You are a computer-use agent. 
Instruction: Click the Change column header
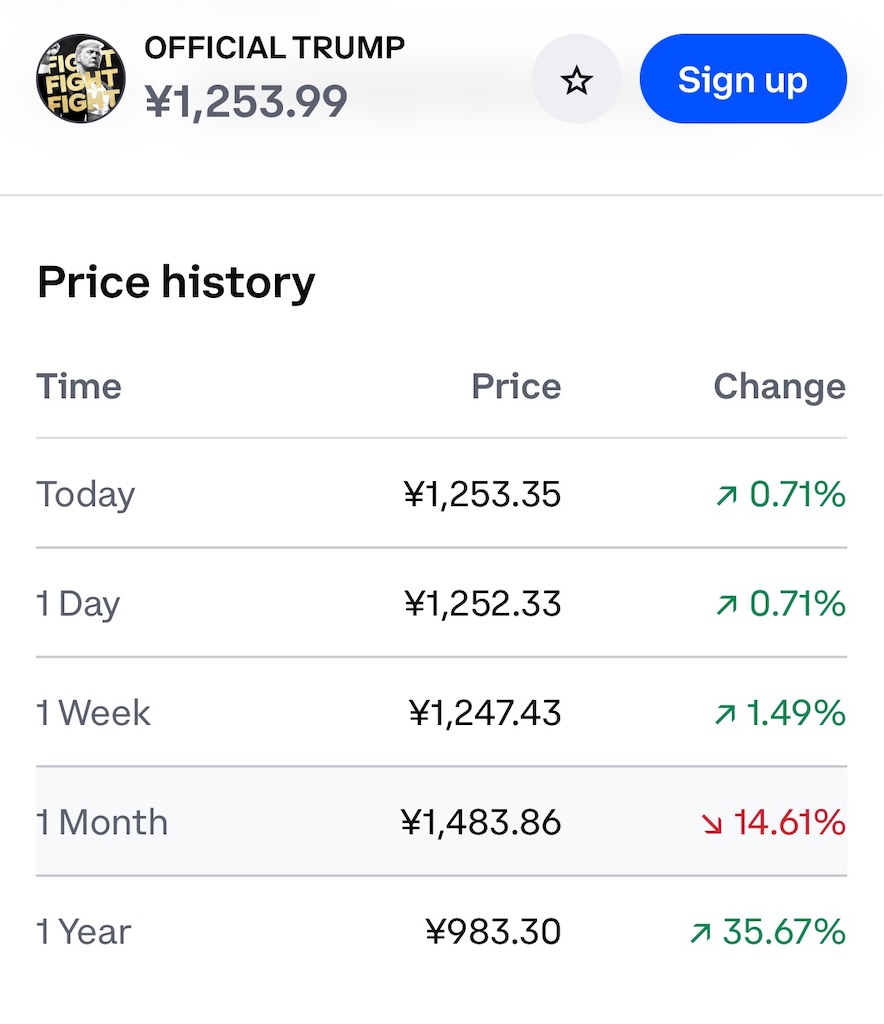point(779,387)
